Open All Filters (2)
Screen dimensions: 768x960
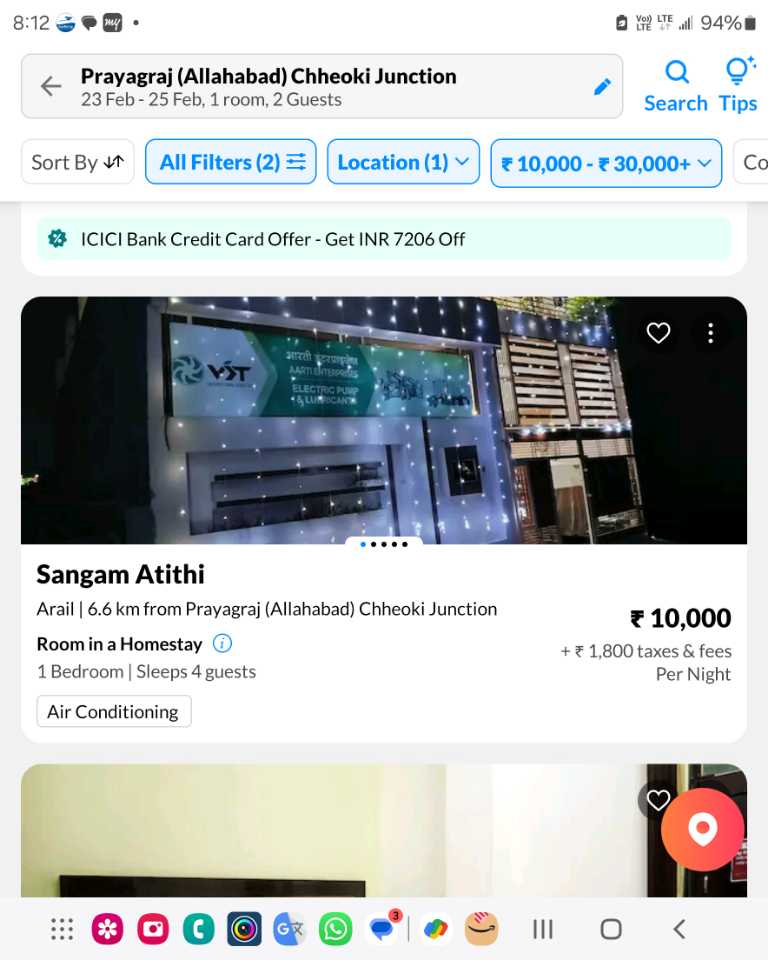click(231, 162)
